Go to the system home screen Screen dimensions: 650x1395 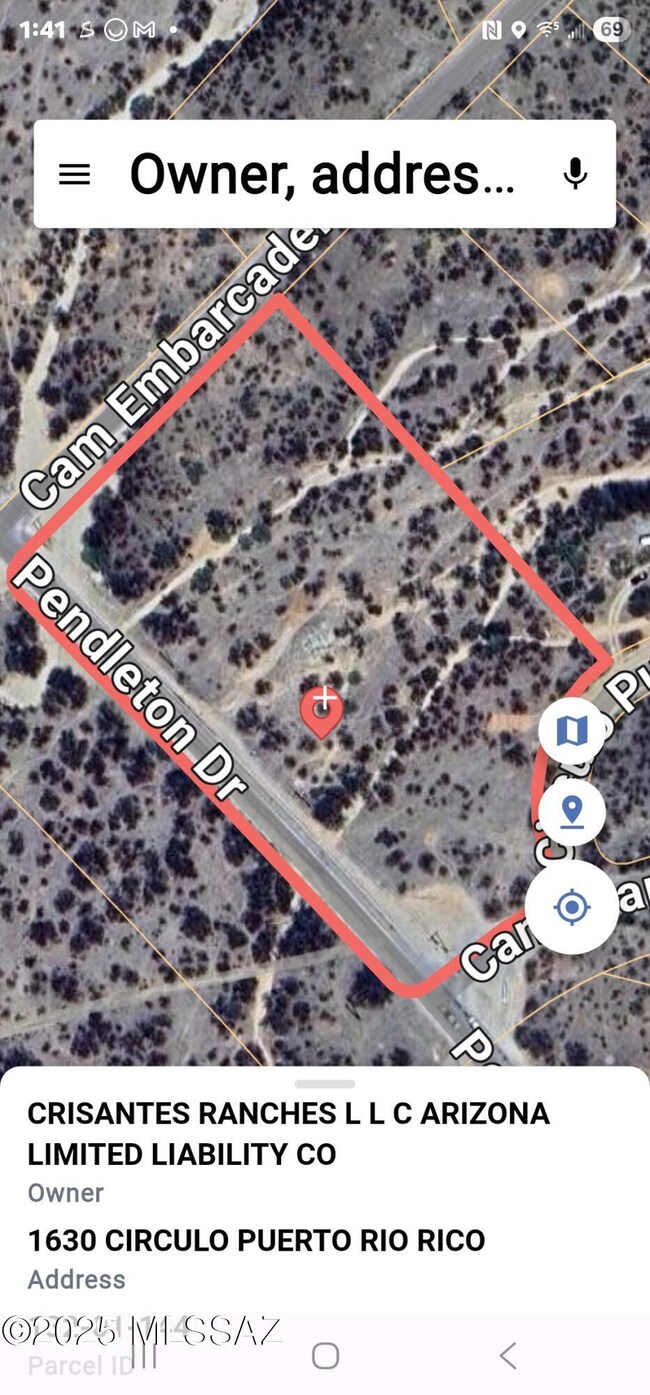pyautogui.click(x=325, y=1356)
